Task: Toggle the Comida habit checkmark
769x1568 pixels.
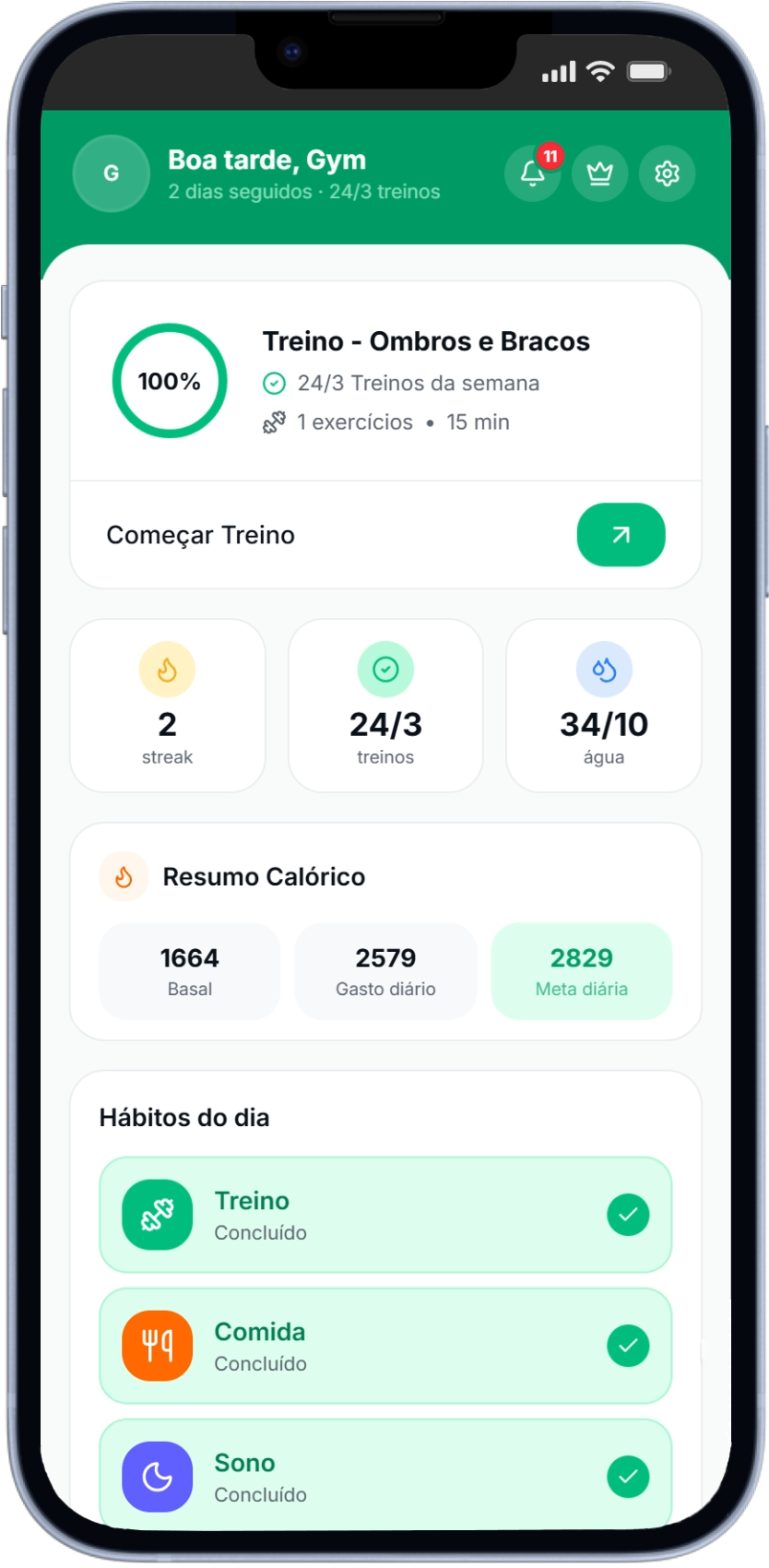Action: point(629,1346)
